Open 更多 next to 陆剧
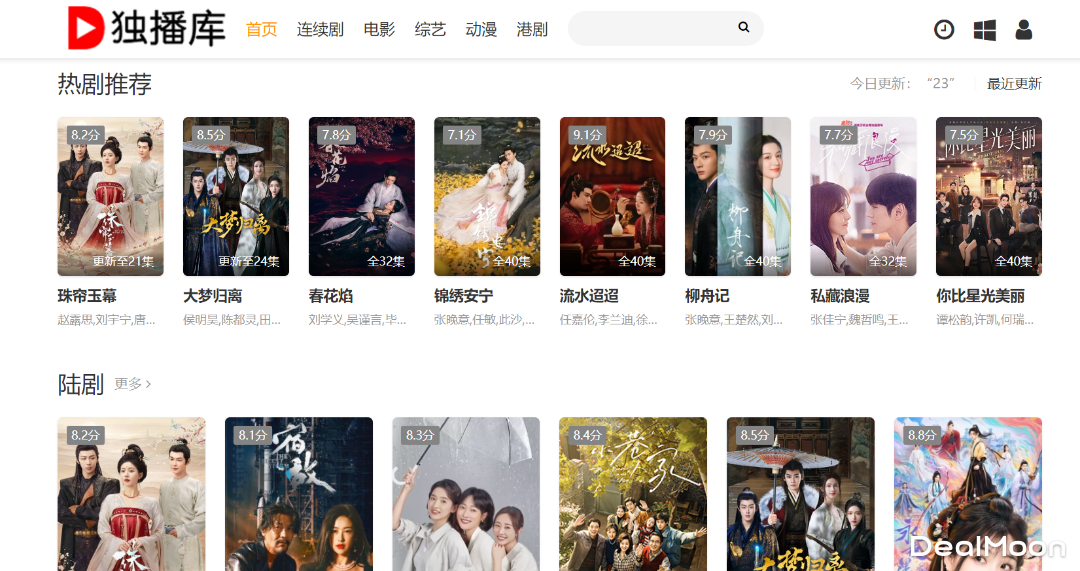The height and width of the screenshot is (571, 1080). pos(133,384)
